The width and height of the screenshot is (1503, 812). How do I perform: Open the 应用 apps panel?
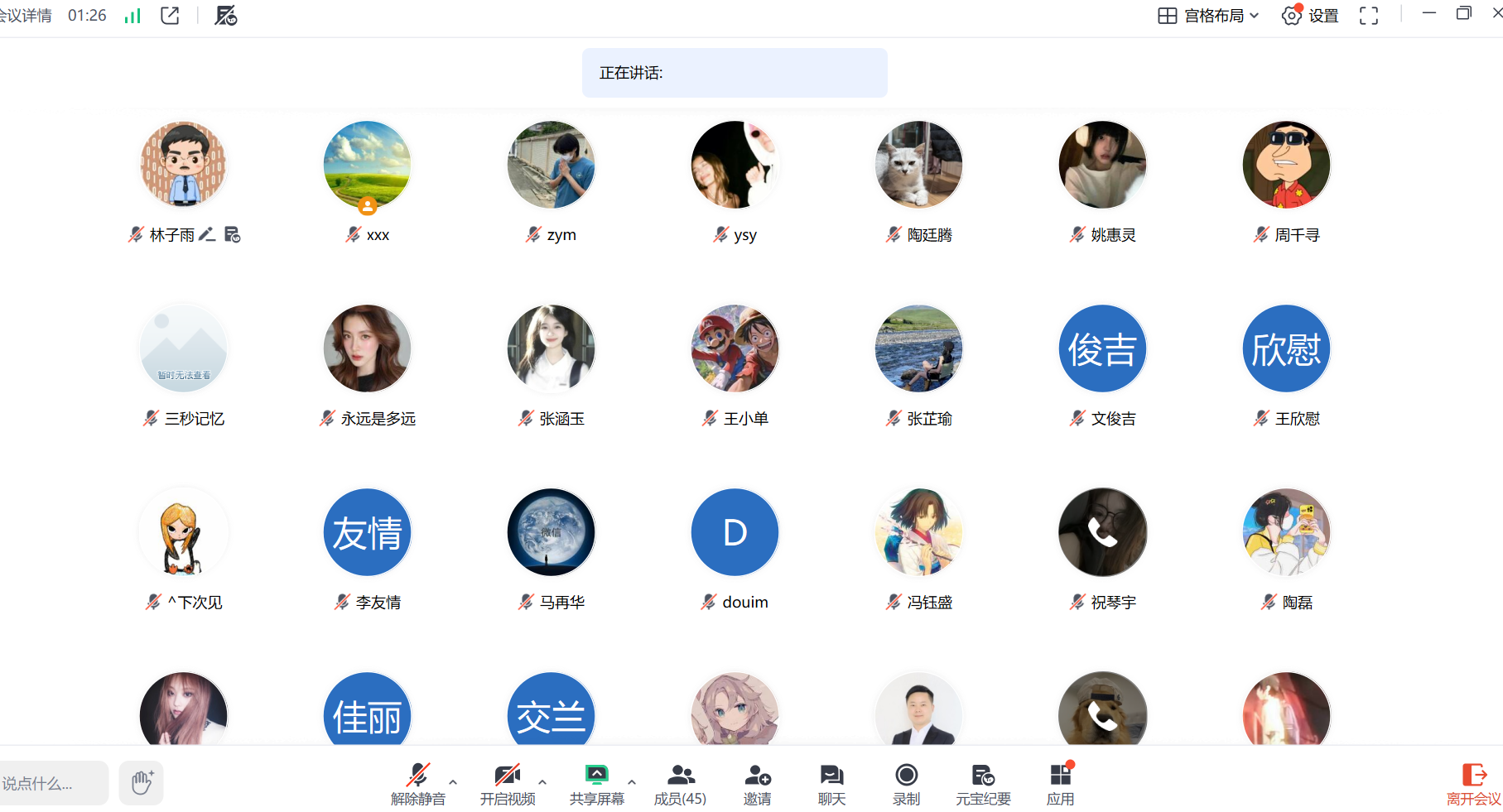1060,784
